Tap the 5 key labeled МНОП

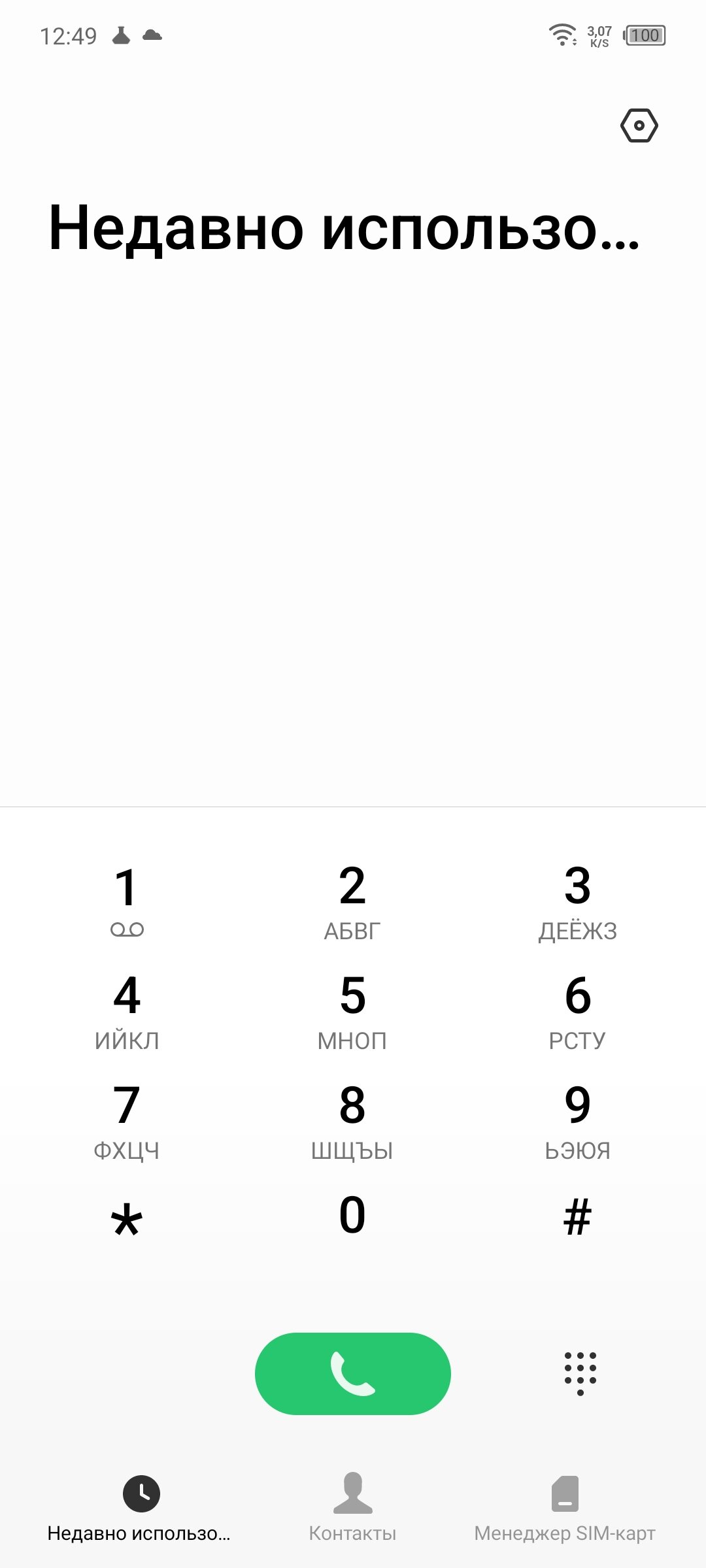352,1012
